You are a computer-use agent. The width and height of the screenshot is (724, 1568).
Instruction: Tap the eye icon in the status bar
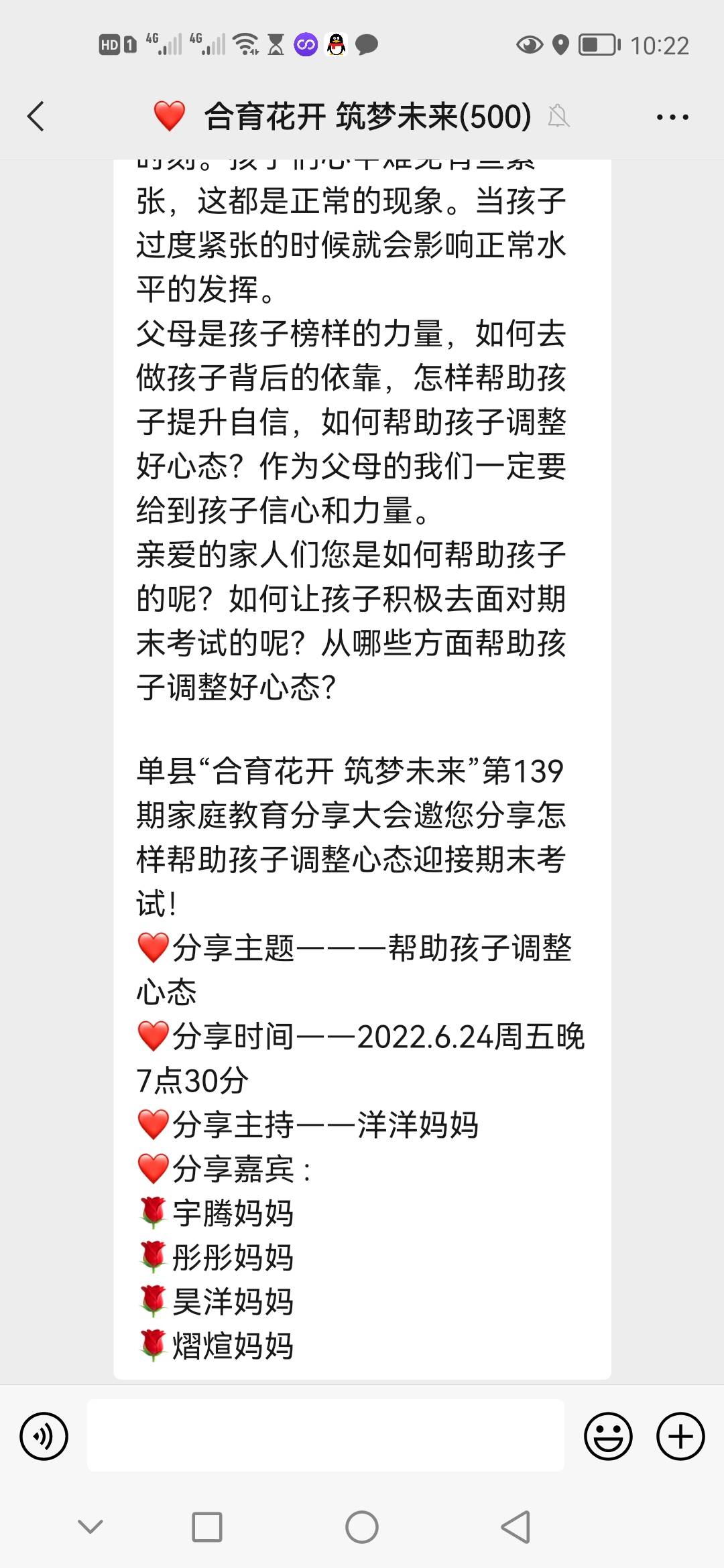[529, 46]
